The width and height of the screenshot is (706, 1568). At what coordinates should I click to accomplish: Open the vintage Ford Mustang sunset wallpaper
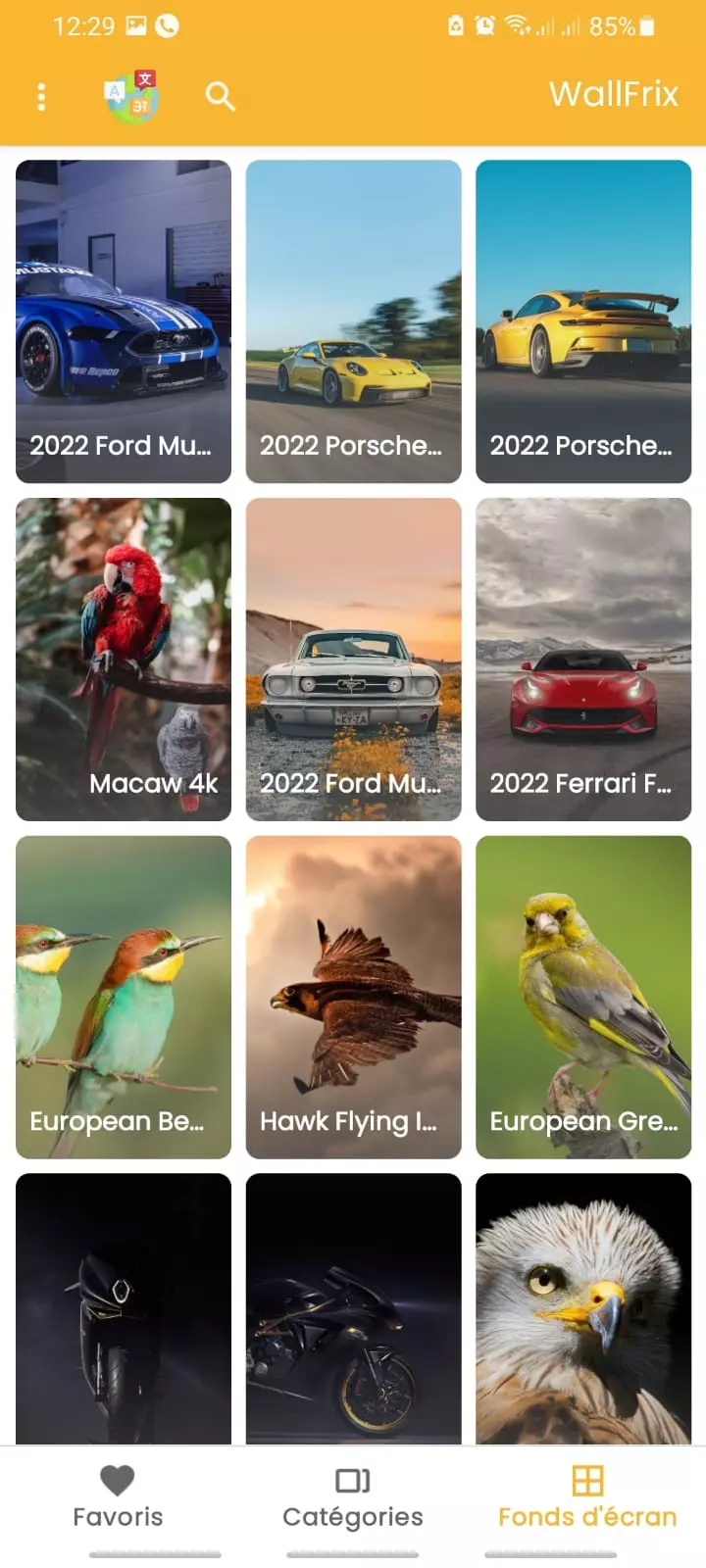tap(353, 659)
